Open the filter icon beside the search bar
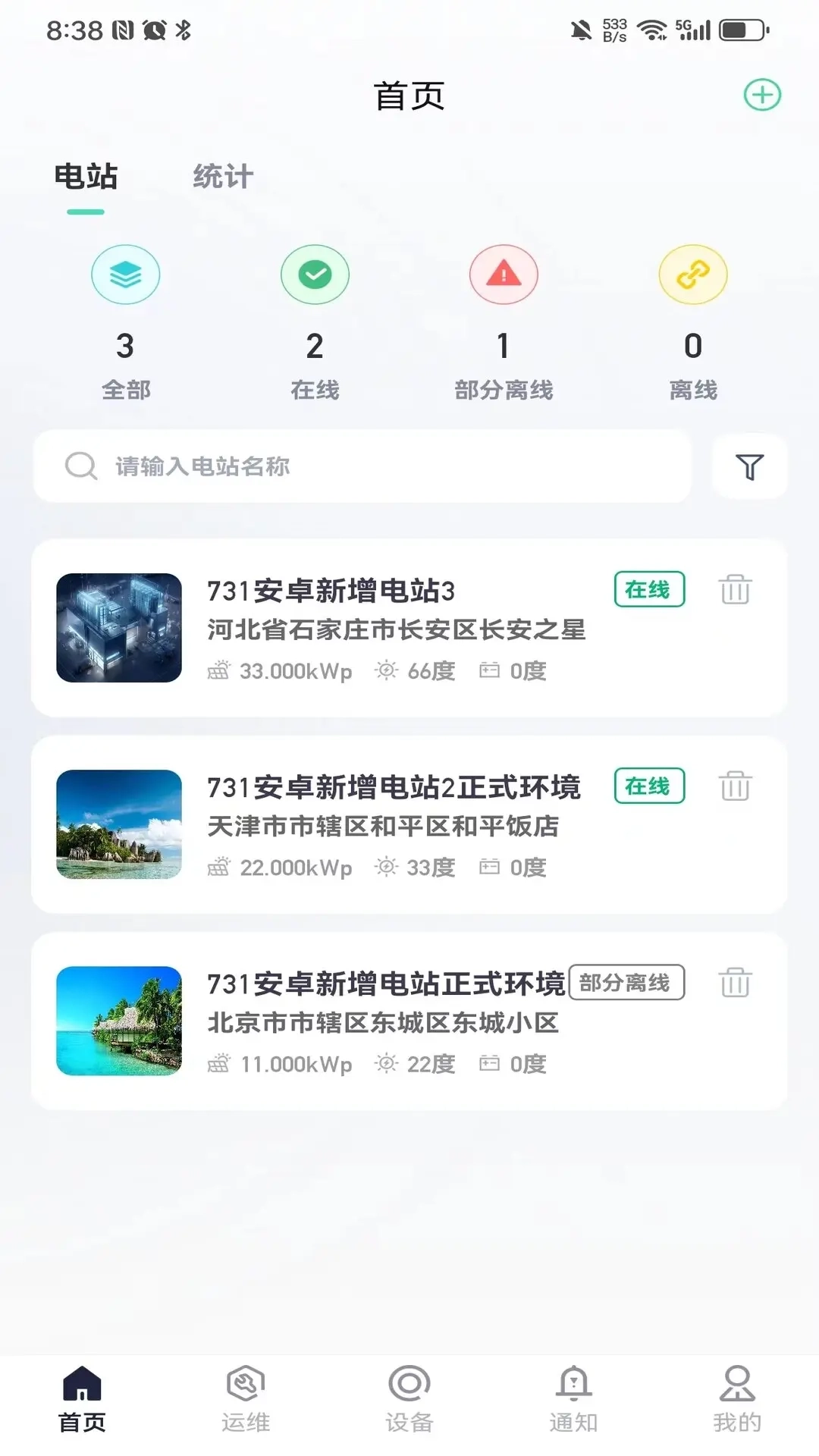 (749, 467)
